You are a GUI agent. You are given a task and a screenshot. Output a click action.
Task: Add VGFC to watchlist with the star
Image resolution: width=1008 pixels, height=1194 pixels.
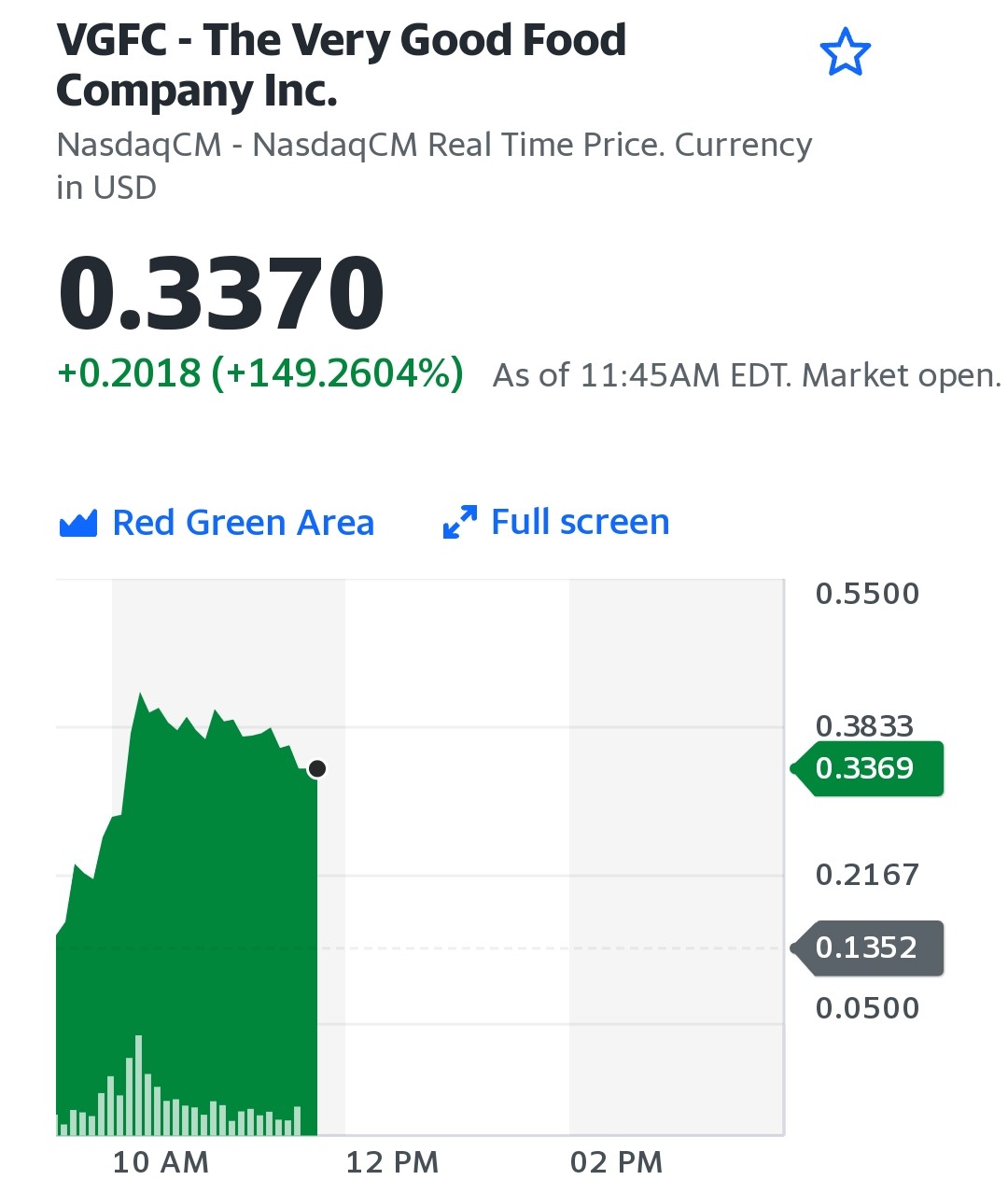[845, 52]
